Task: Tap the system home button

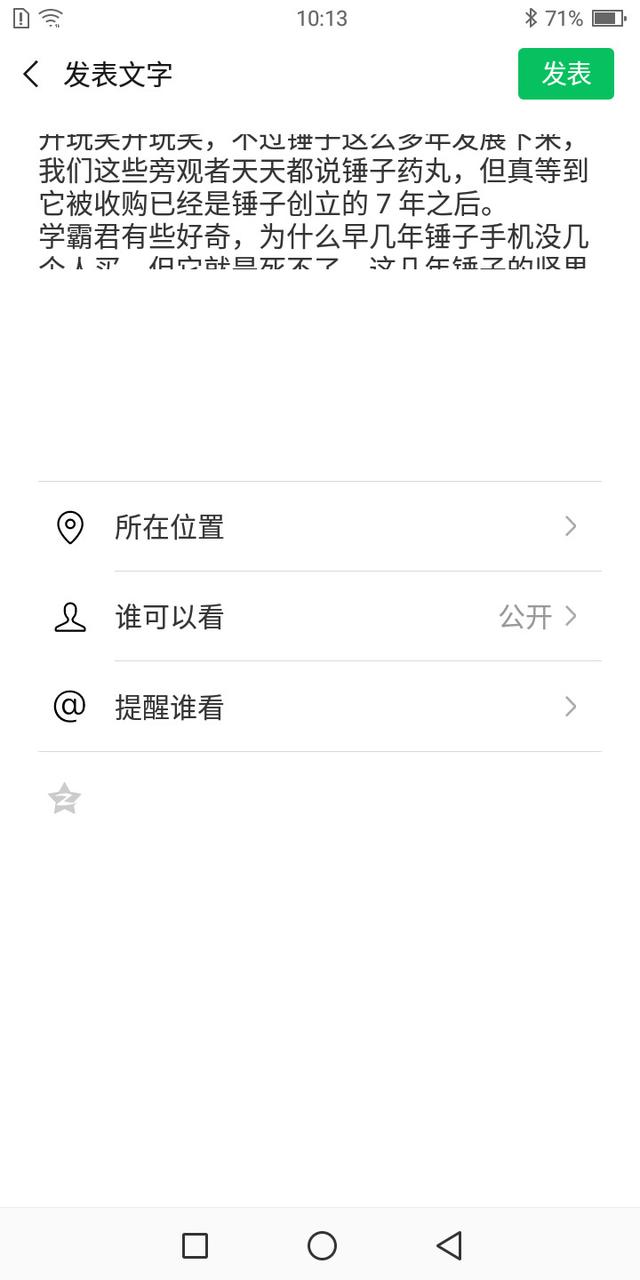Action: point(322,1245)
